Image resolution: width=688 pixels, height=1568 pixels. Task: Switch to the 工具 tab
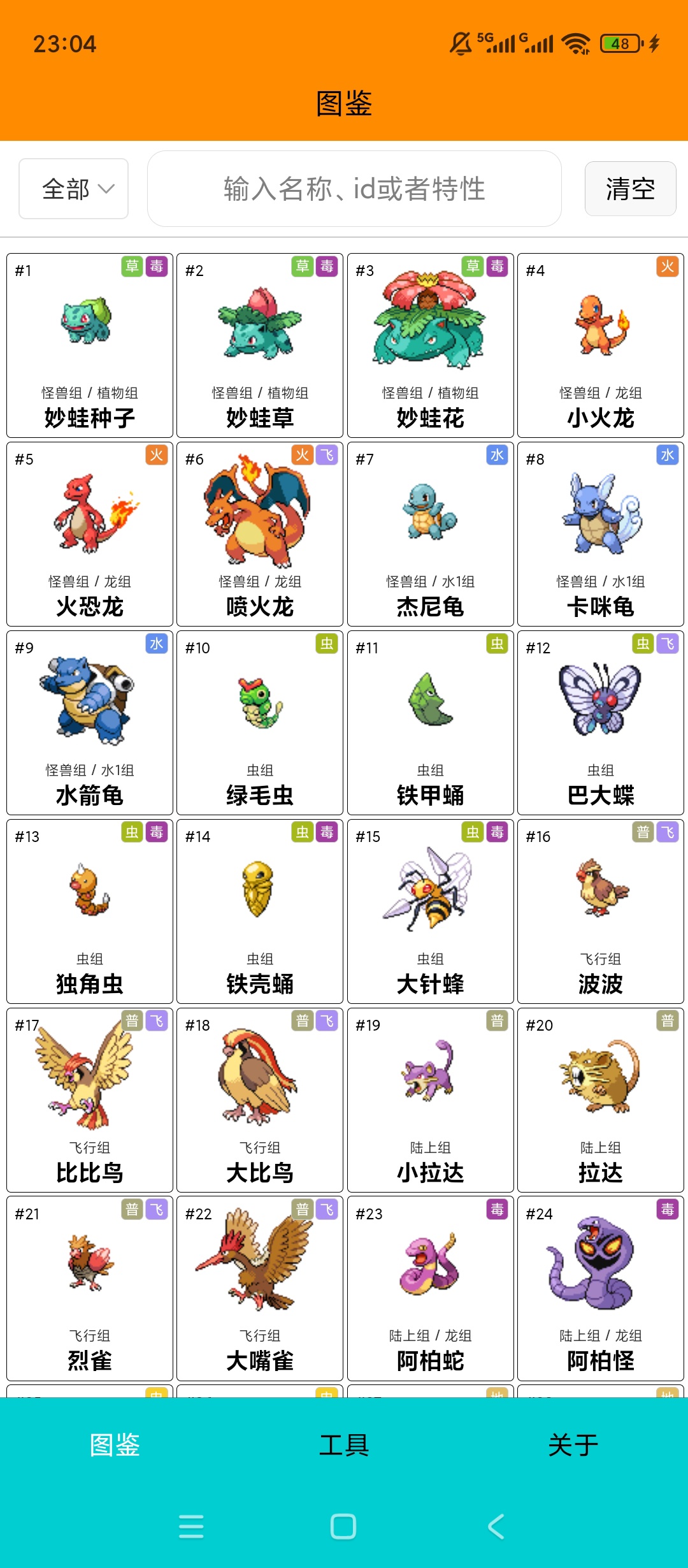(x=344, y=1446)
